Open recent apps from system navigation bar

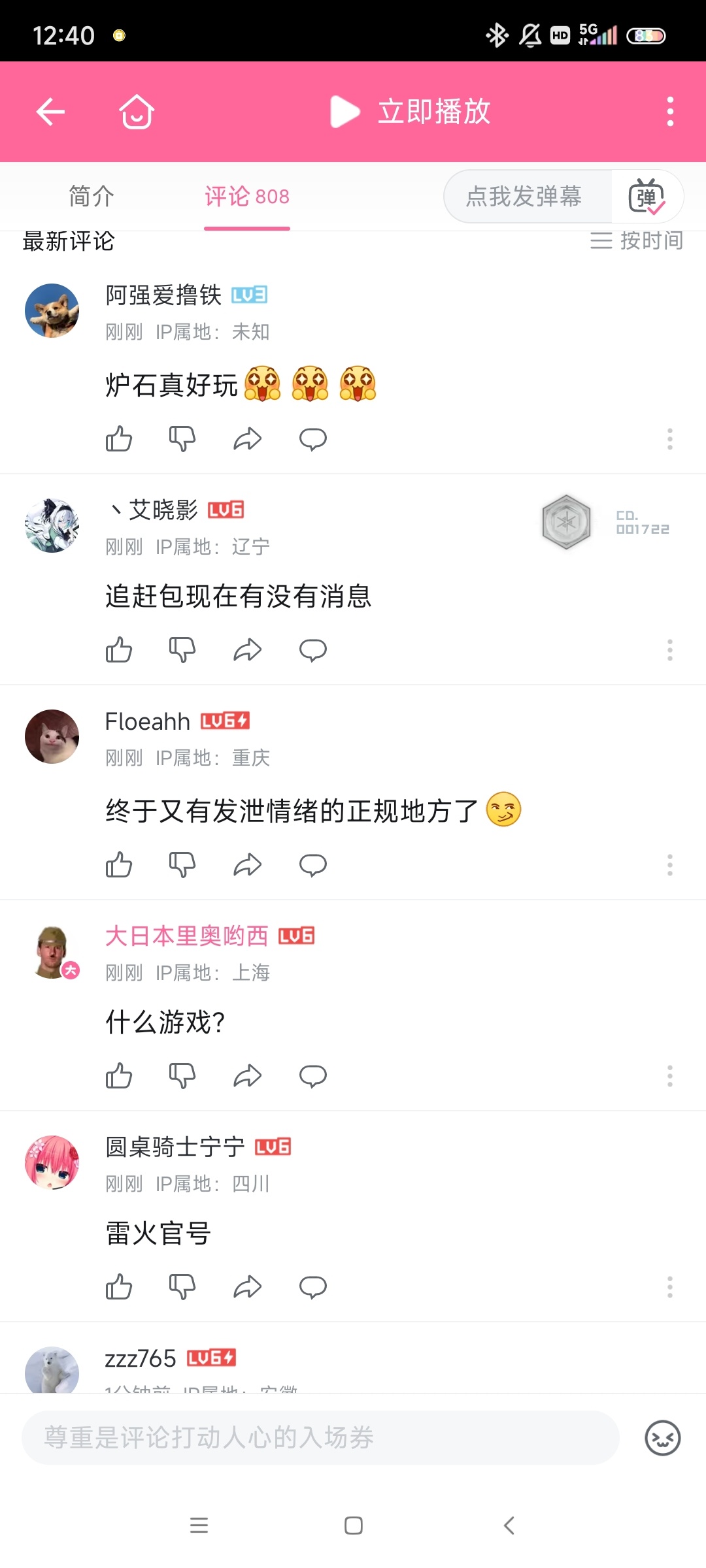(x=199, y=1526)
